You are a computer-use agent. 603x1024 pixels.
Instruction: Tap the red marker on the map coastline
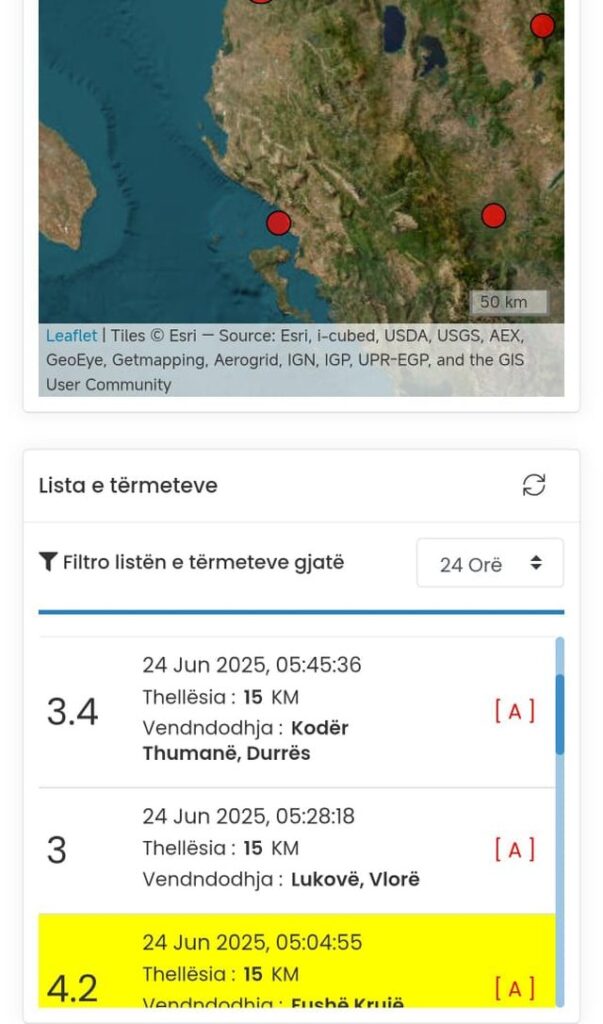pyautogui.click(x=279, y=223)
